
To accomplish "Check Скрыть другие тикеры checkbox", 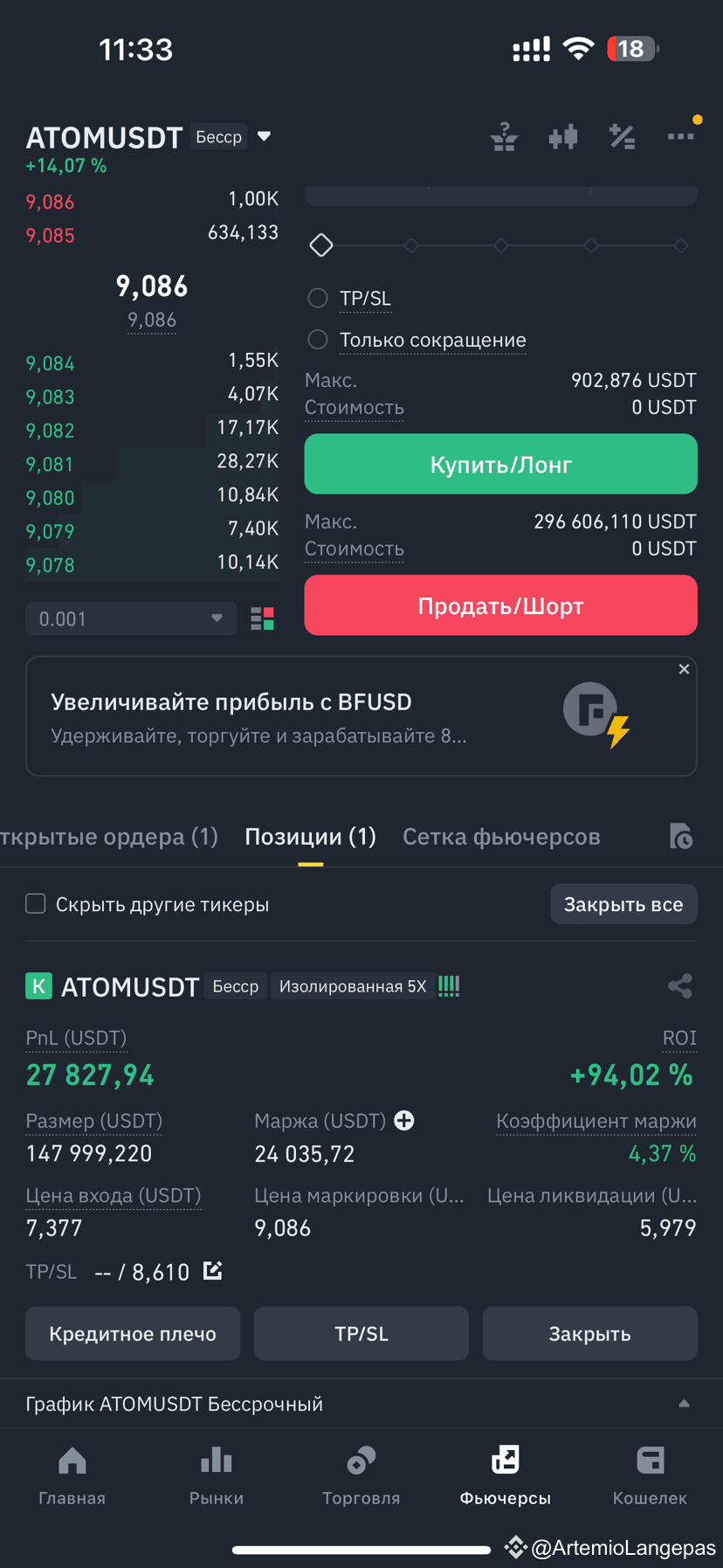I will (35, 903).
